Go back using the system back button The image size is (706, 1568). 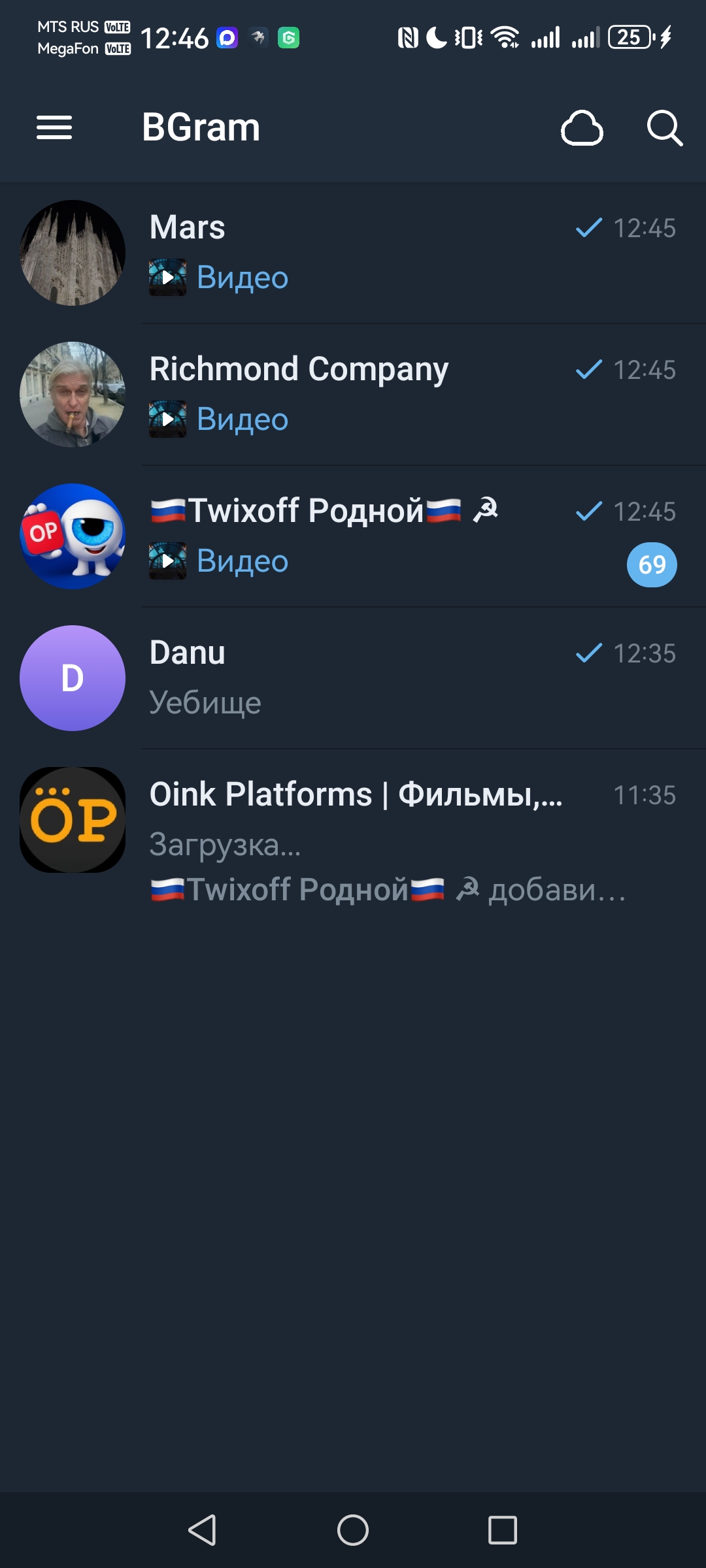coord(203,1529)
